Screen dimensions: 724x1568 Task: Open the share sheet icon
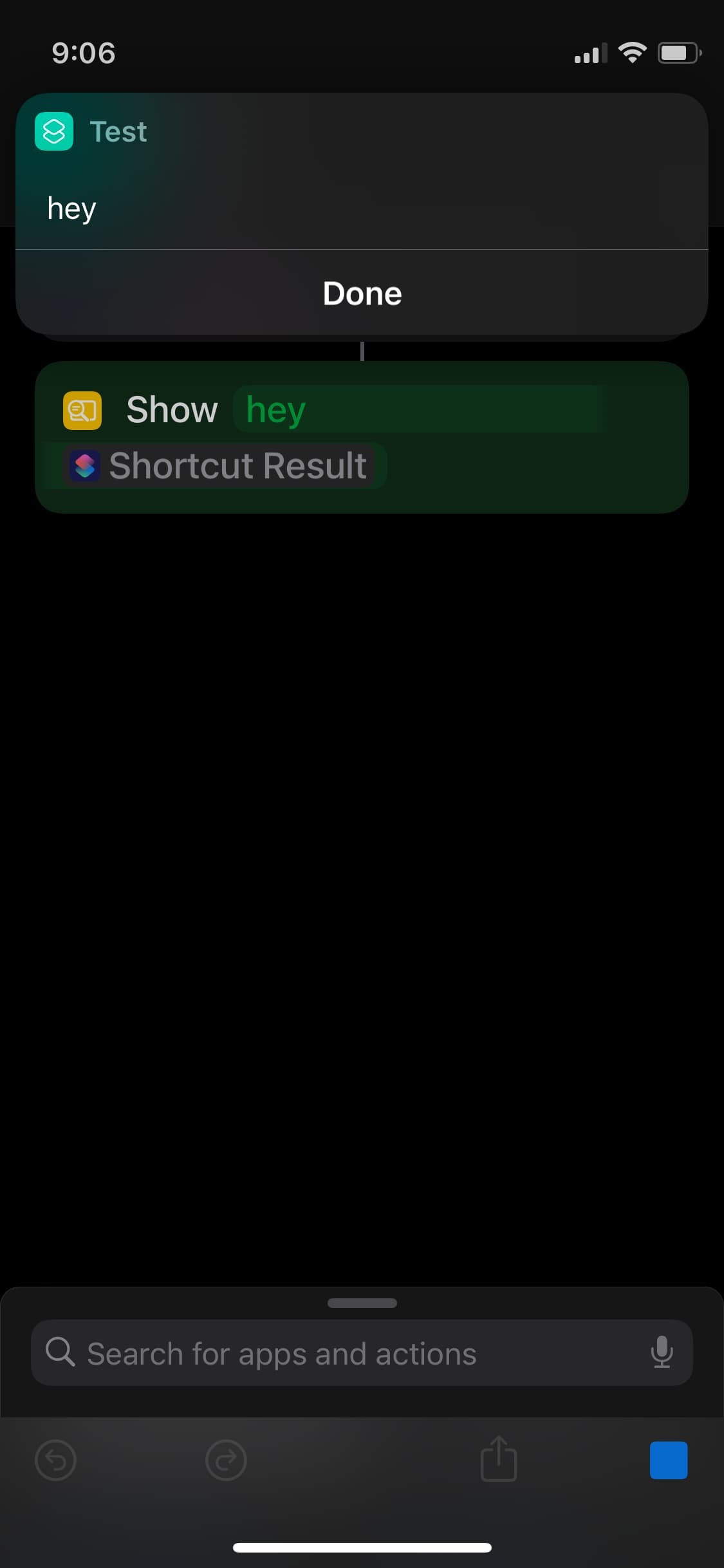coord(499,1459)
